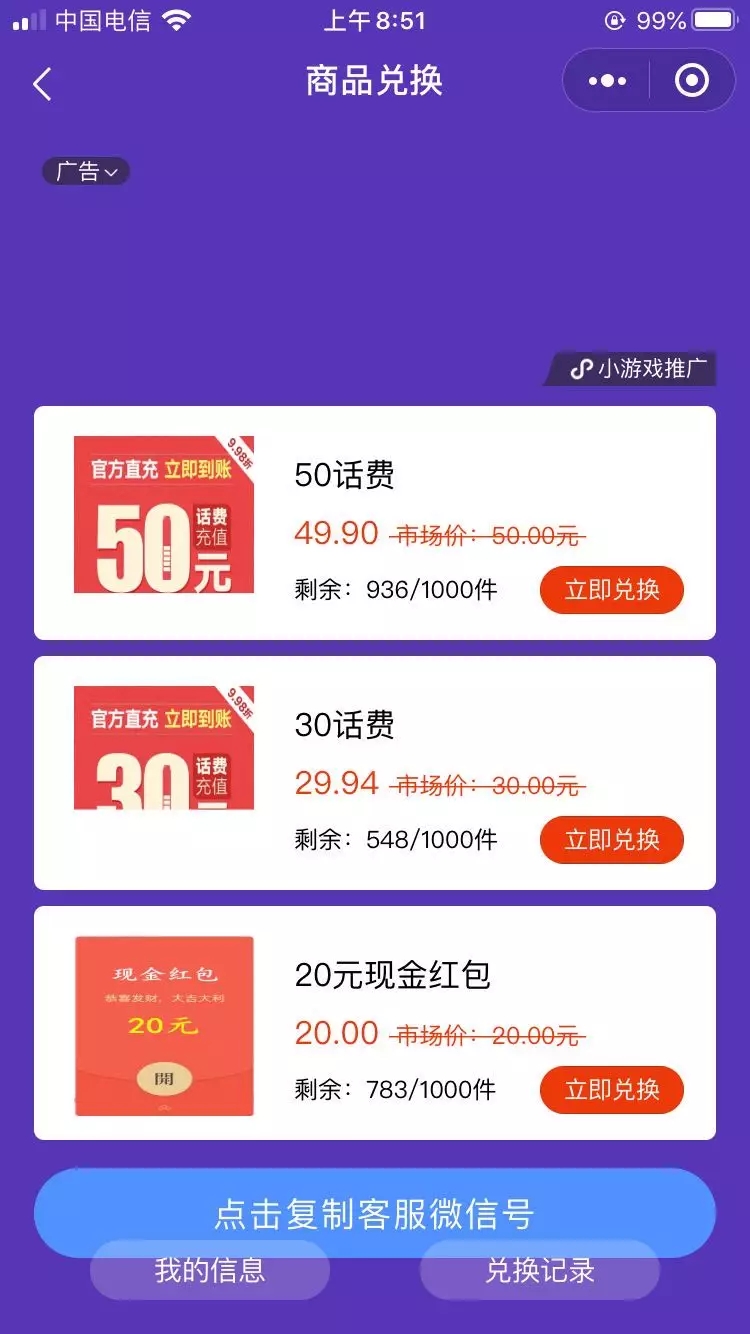Screen dimensions: 750x1334
Task: Redeem the 50话费 item via 立即兑换
Action: point(612,590)
